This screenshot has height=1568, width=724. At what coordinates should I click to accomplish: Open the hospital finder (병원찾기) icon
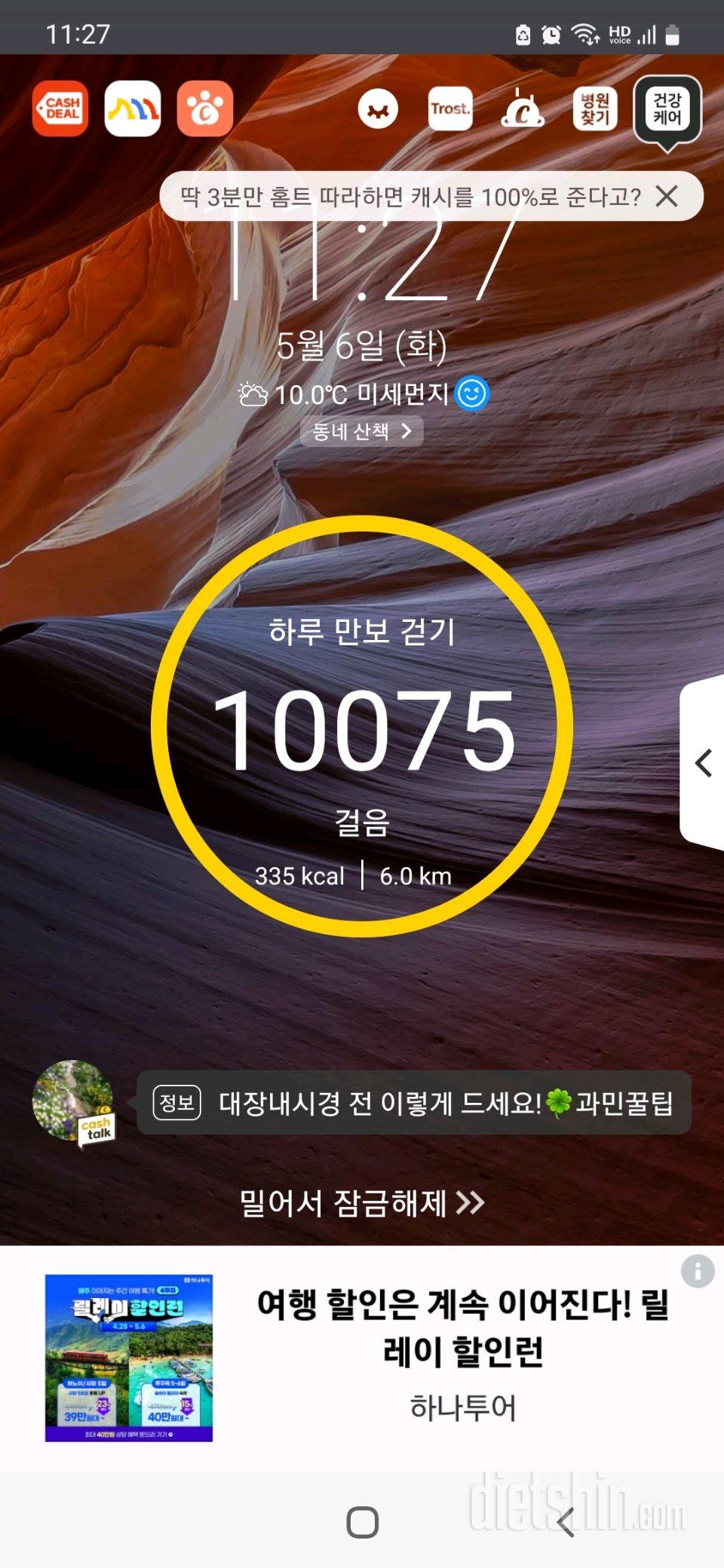595,109
